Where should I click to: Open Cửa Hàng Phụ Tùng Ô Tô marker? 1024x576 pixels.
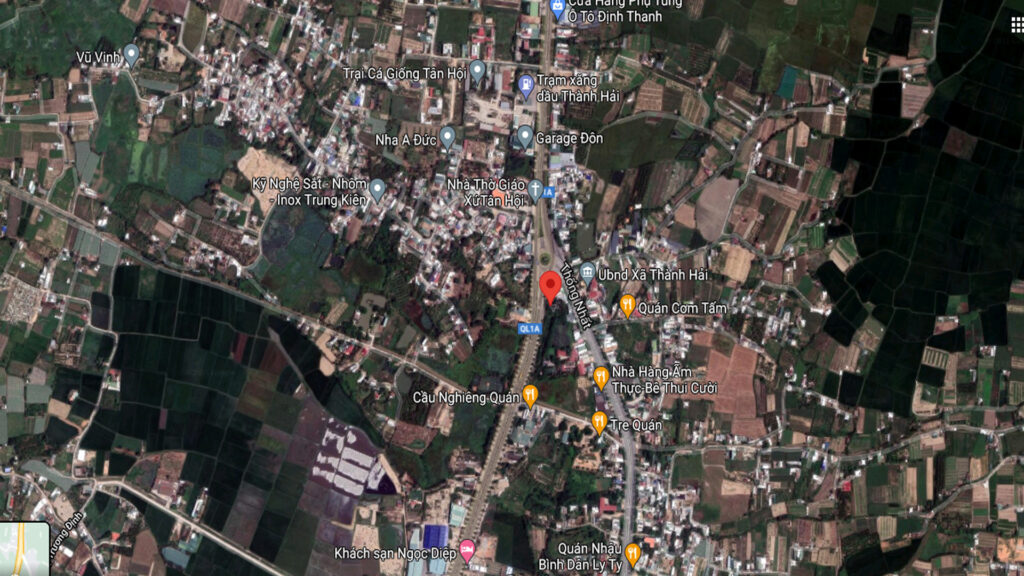click(x=558, y=8)
